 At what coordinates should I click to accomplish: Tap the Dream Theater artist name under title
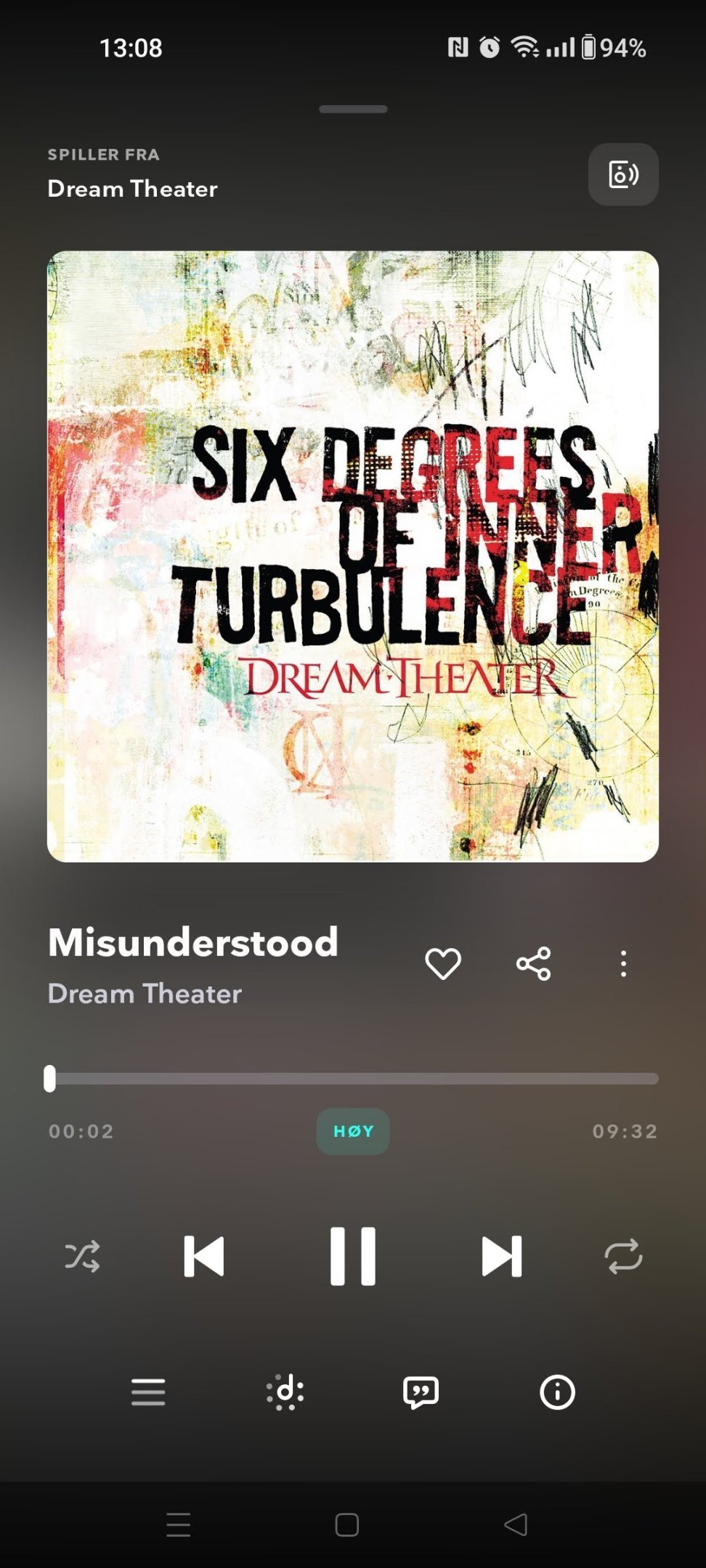tap(145, 994)
